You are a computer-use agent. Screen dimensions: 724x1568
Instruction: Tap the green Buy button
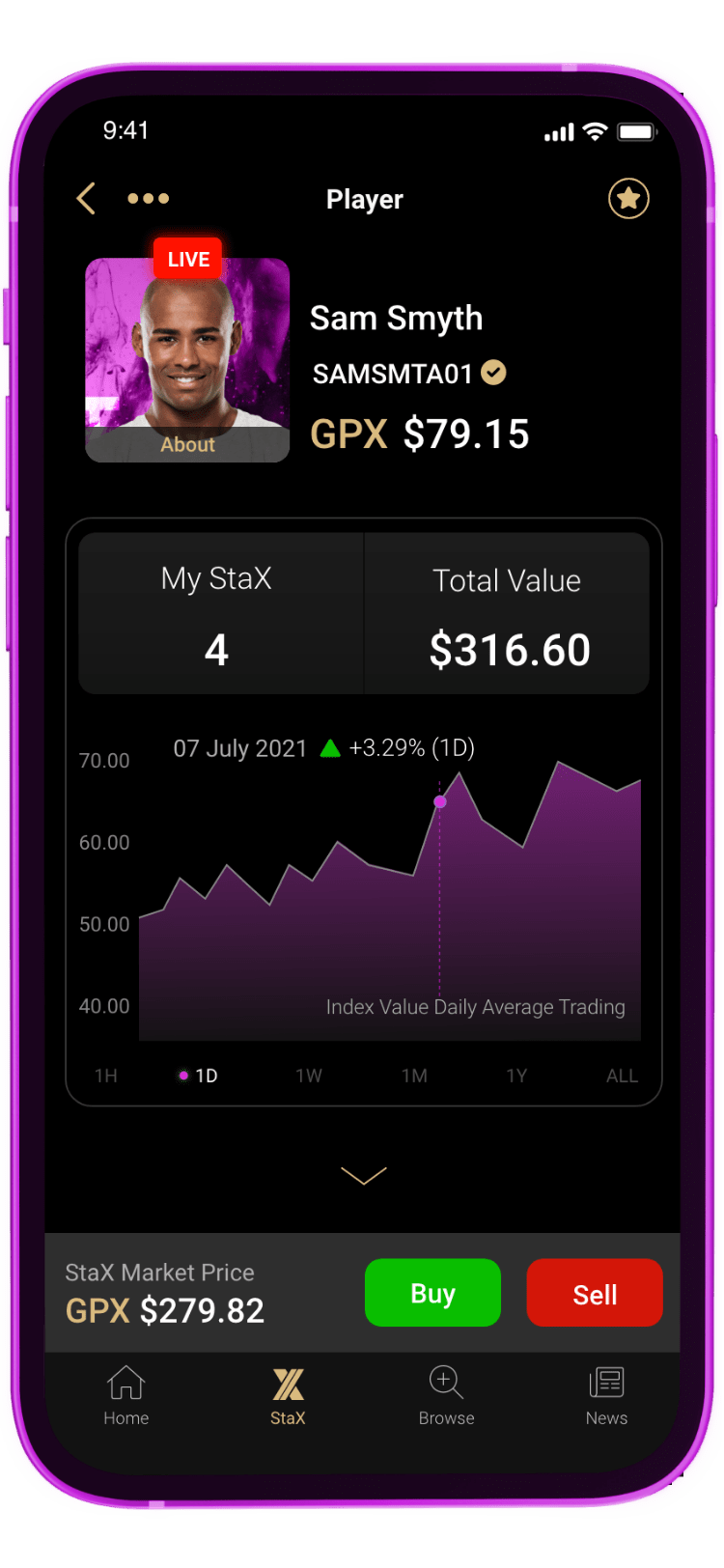(432, 1293)
